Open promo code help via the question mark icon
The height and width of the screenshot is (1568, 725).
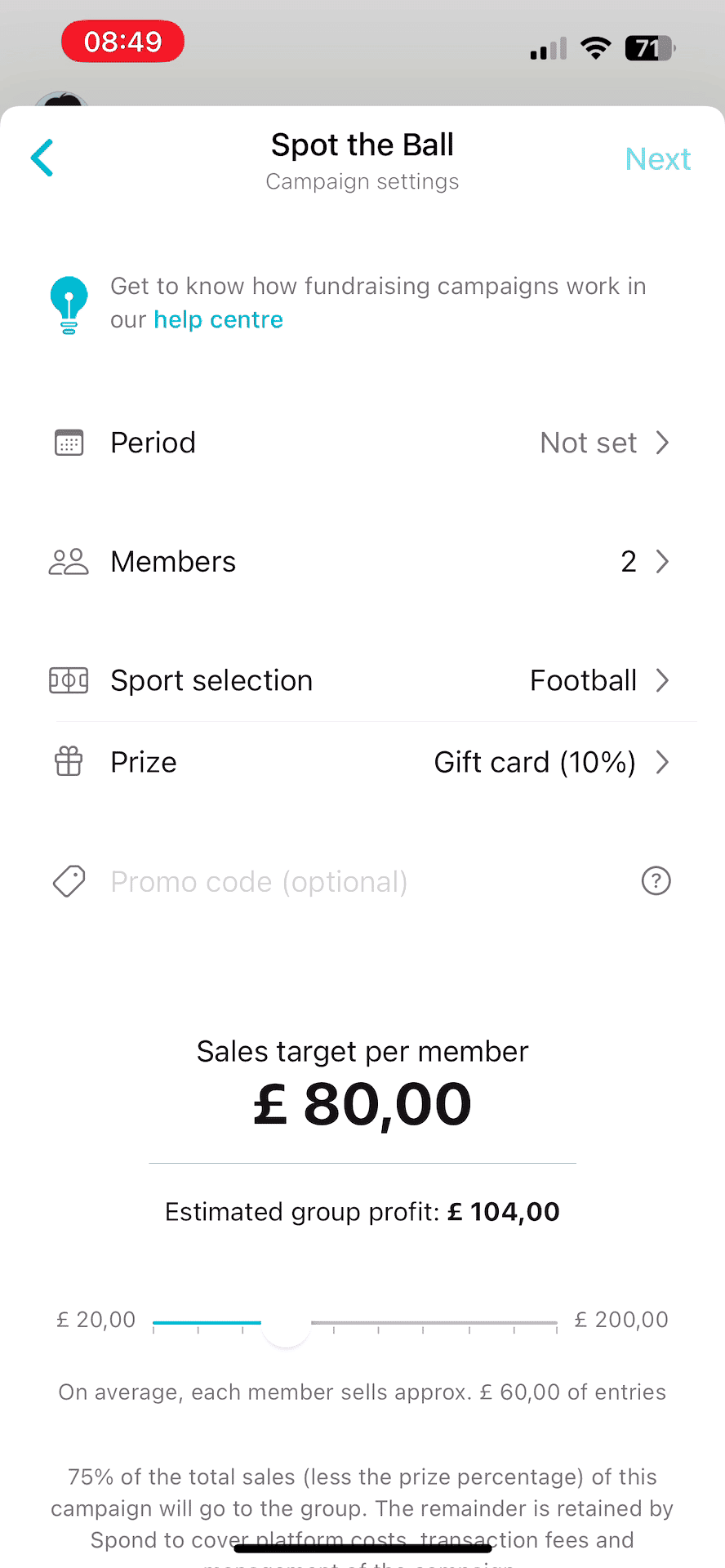click(x=656, y=881)
